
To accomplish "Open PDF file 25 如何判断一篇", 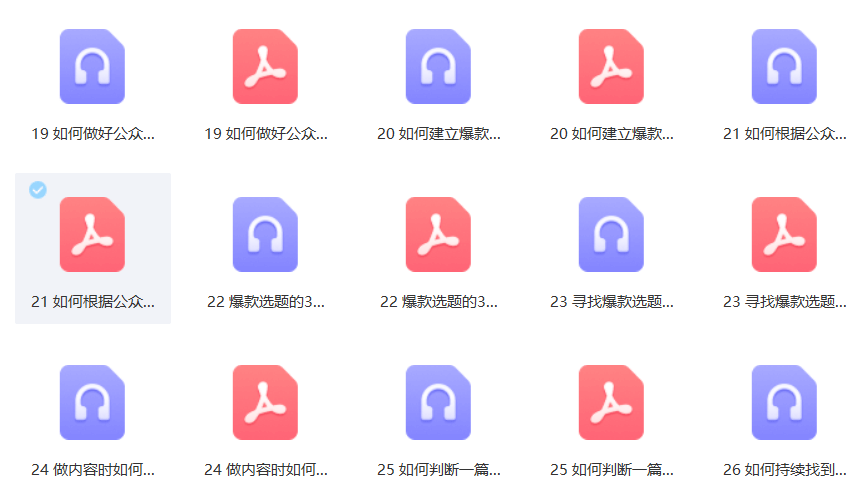I will 611,403.
